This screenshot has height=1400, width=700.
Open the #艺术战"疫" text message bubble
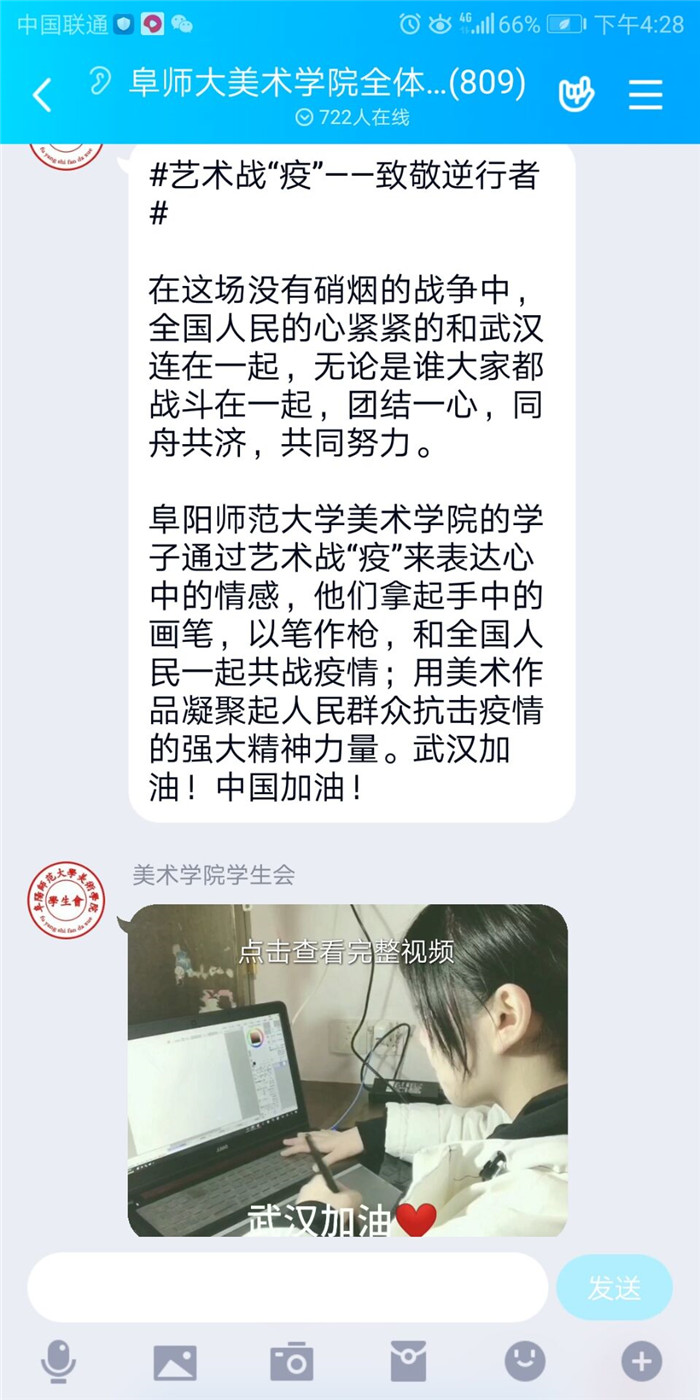pyautogui.click(x=350, y=480)
